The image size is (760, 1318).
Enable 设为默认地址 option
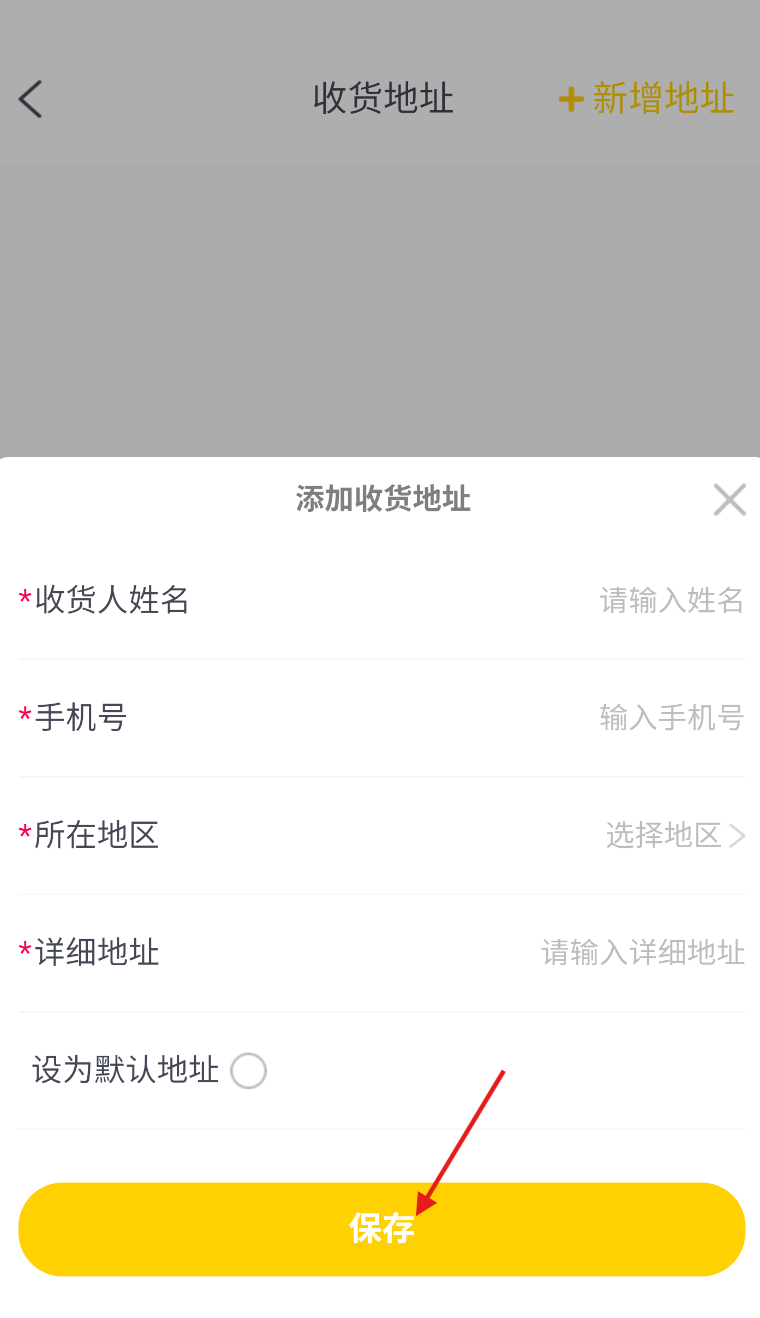pos(248,1071)
